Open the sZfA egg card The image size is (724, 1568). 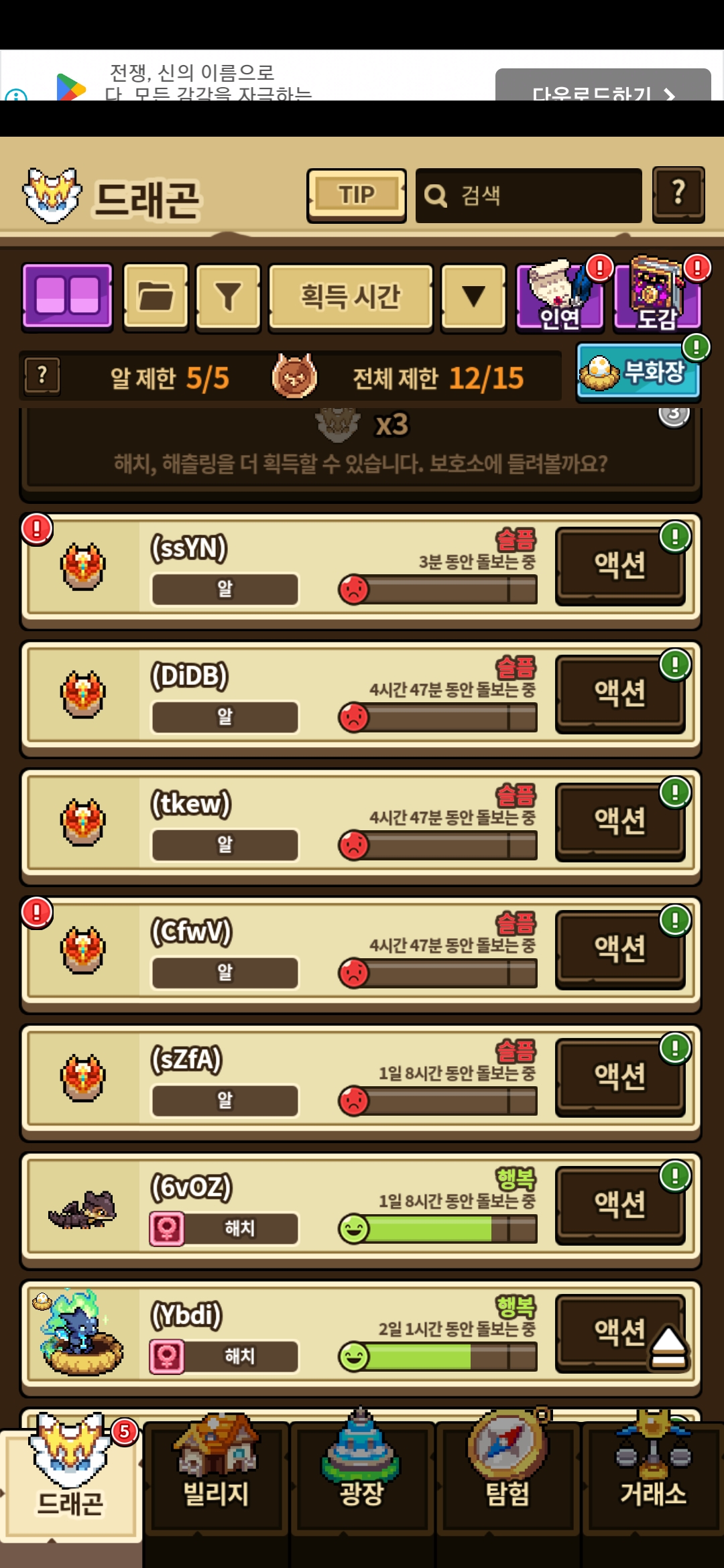point(268,1077)
